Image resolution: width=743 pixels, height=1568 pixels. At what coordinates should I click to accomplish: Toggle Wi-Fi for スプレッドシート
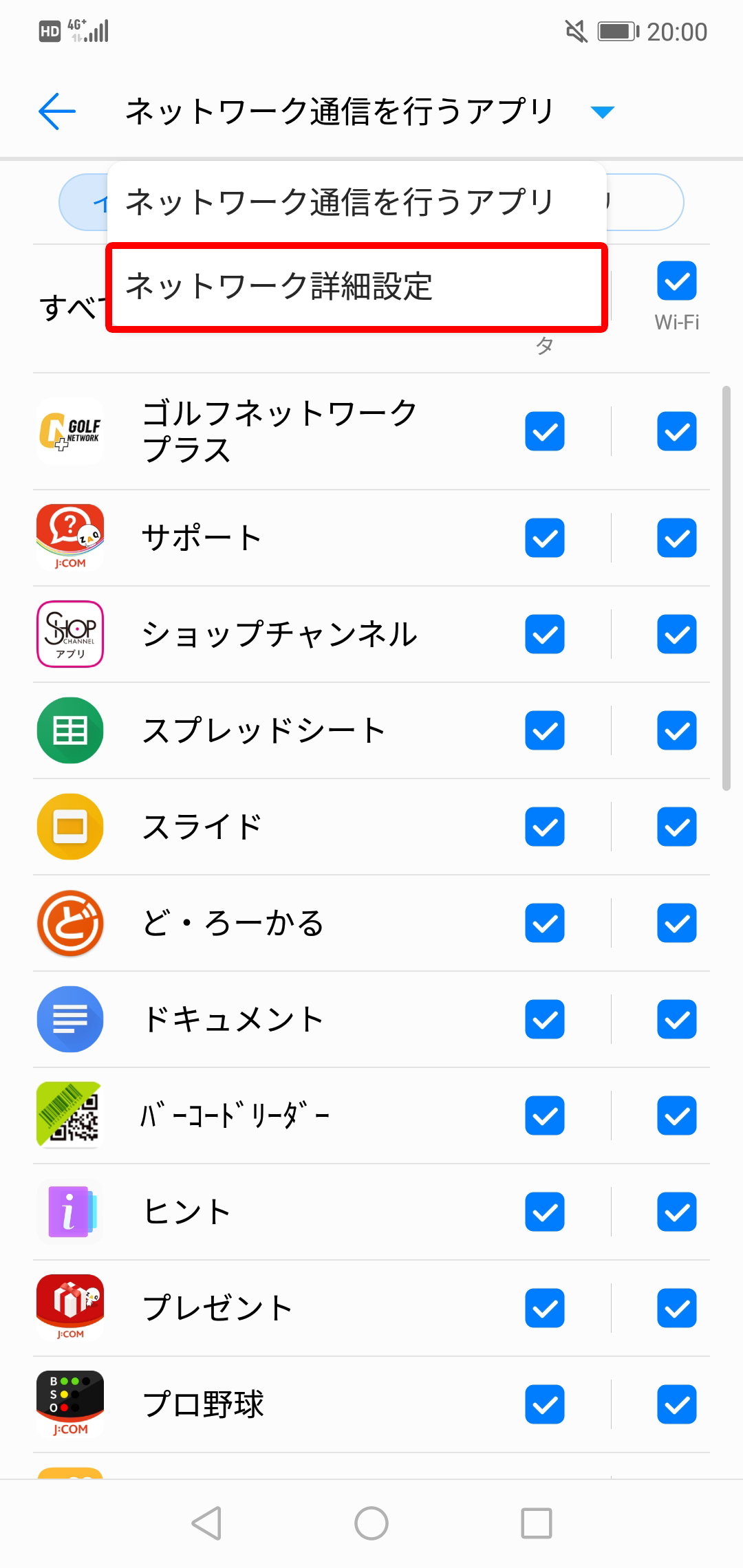click(x=677, y=730)
